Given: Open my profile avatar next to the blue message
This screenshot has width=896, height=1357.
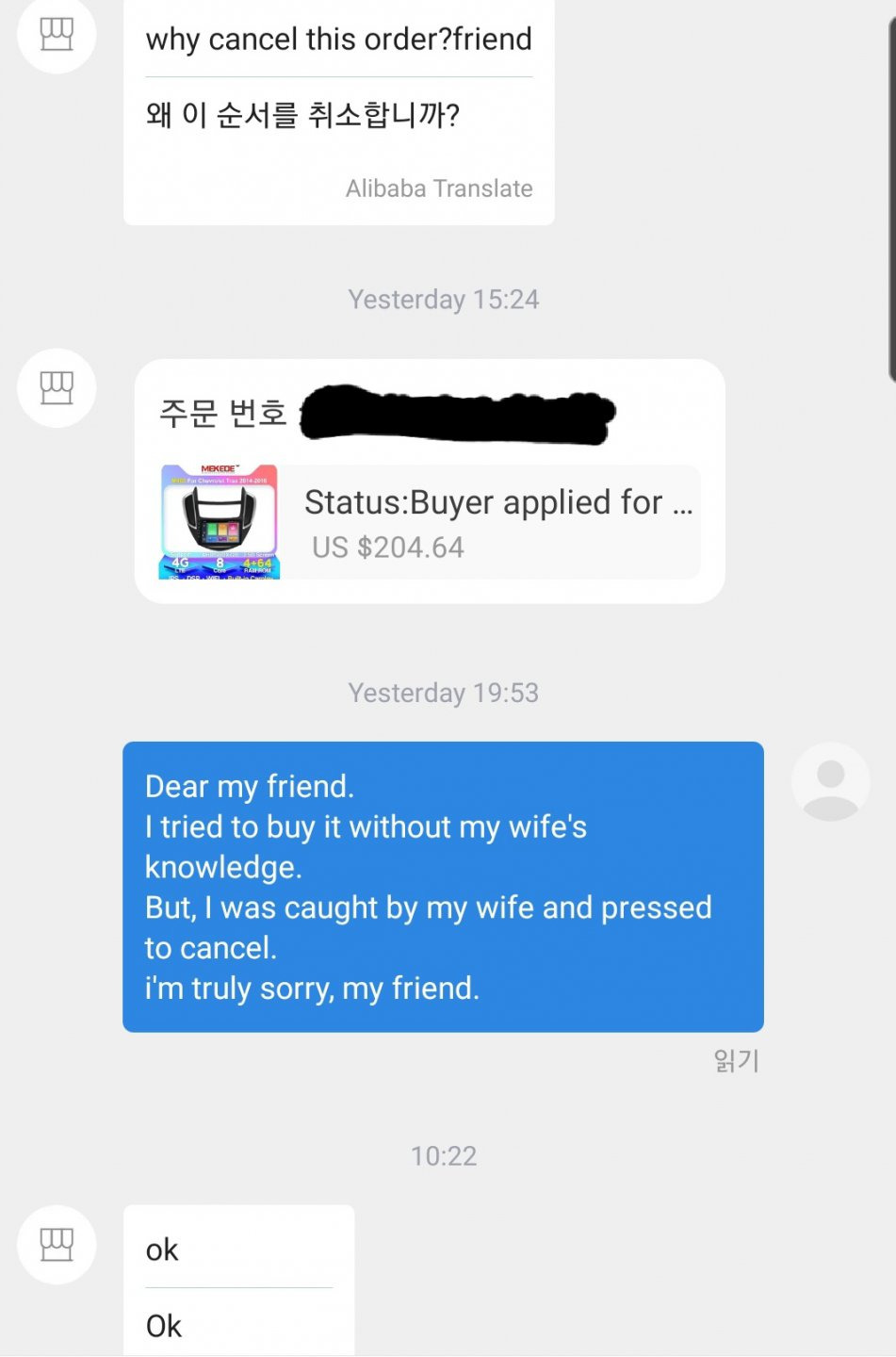Looking at the screenshot, I should pos(830,782).
